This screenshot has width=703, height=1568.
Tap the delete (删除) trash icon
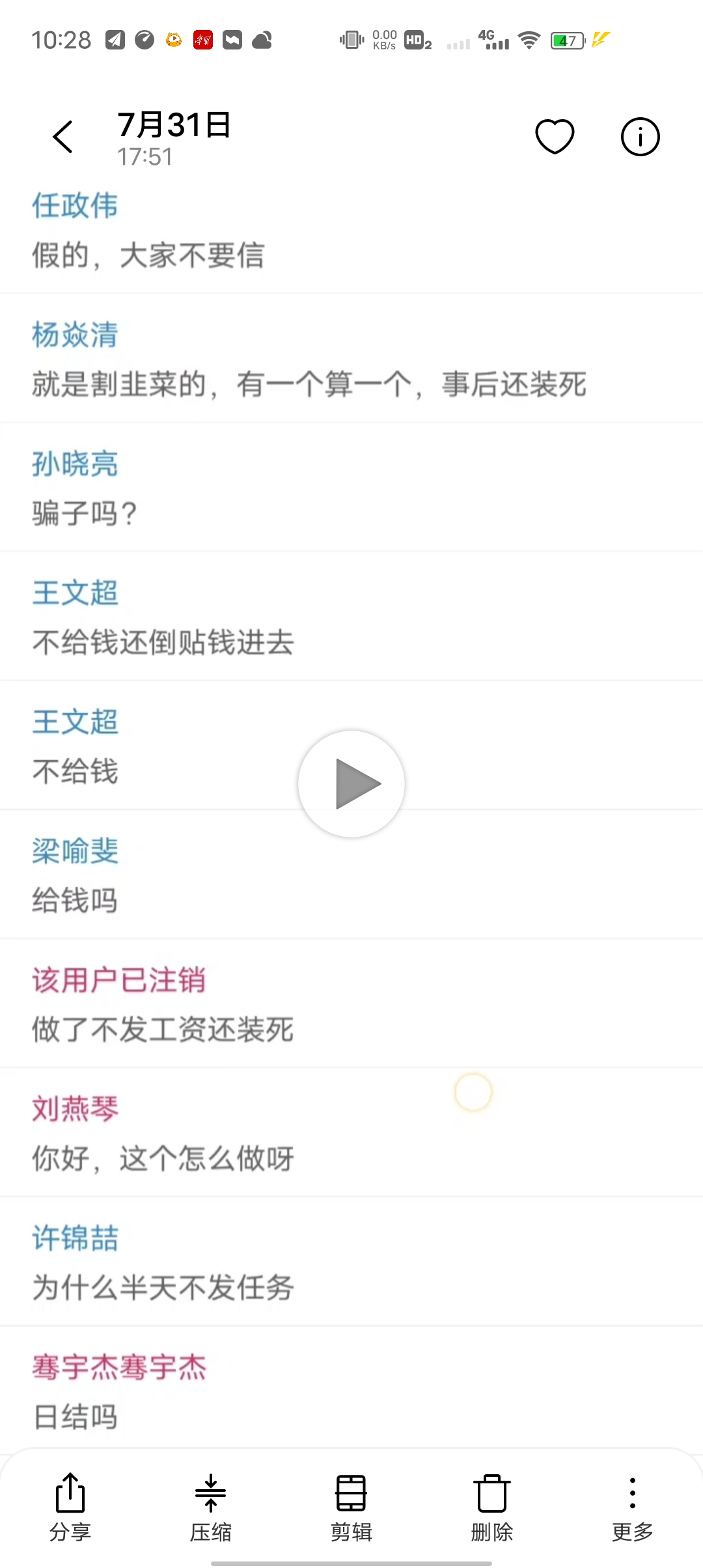[x=491, y=1504]
